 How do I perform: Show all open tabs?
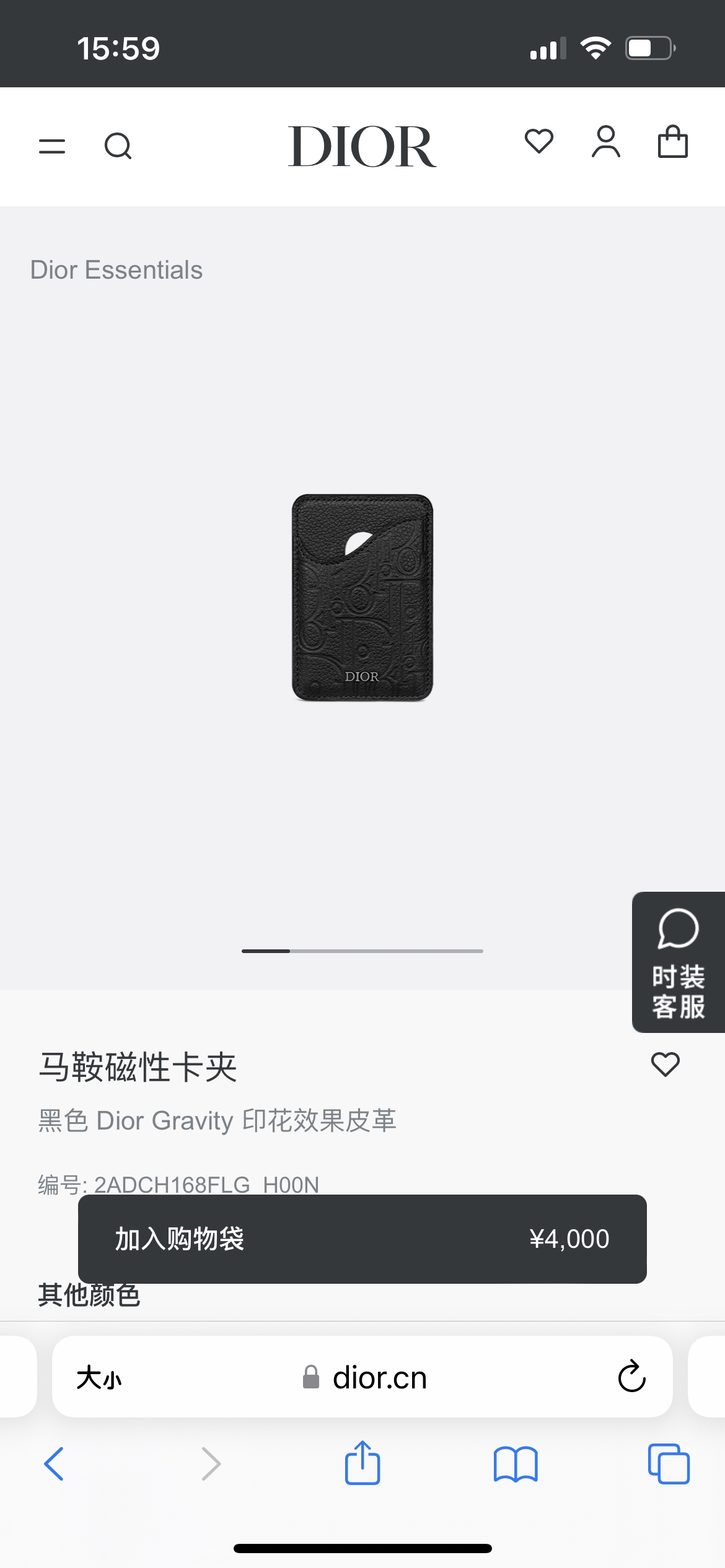click(668, 1463)
